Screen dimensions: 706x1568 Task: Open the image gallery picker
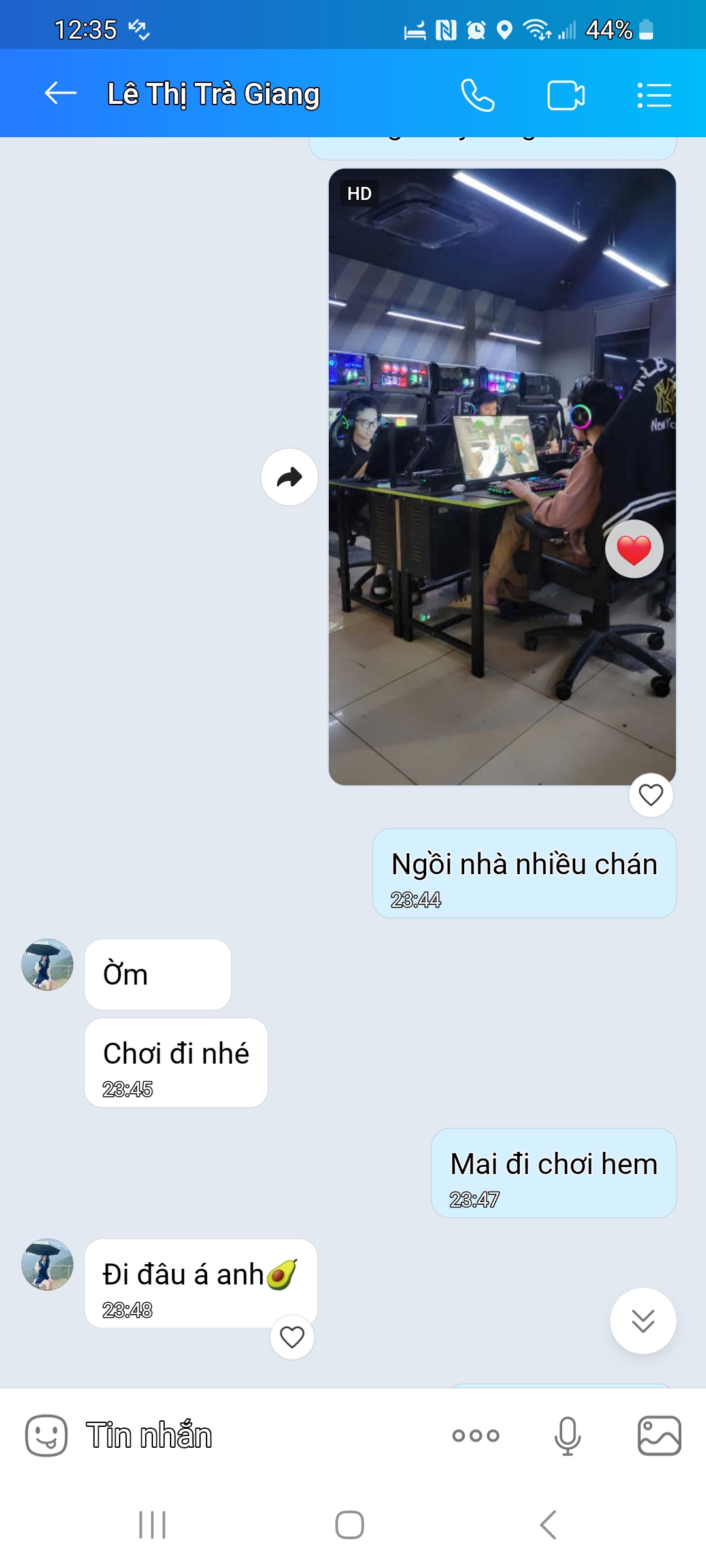[x=659, y=1435]
